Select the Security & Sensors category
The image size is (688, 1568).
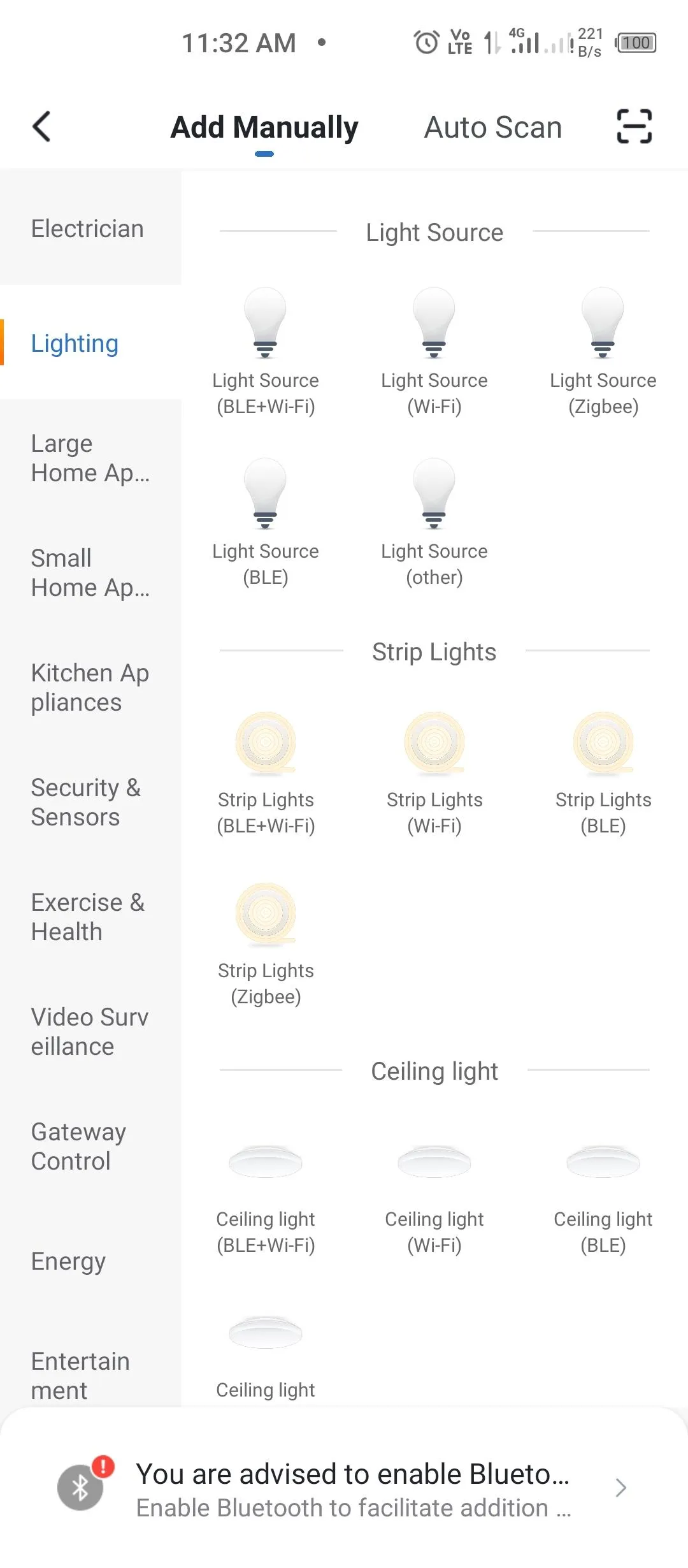(x=90, y=802)
